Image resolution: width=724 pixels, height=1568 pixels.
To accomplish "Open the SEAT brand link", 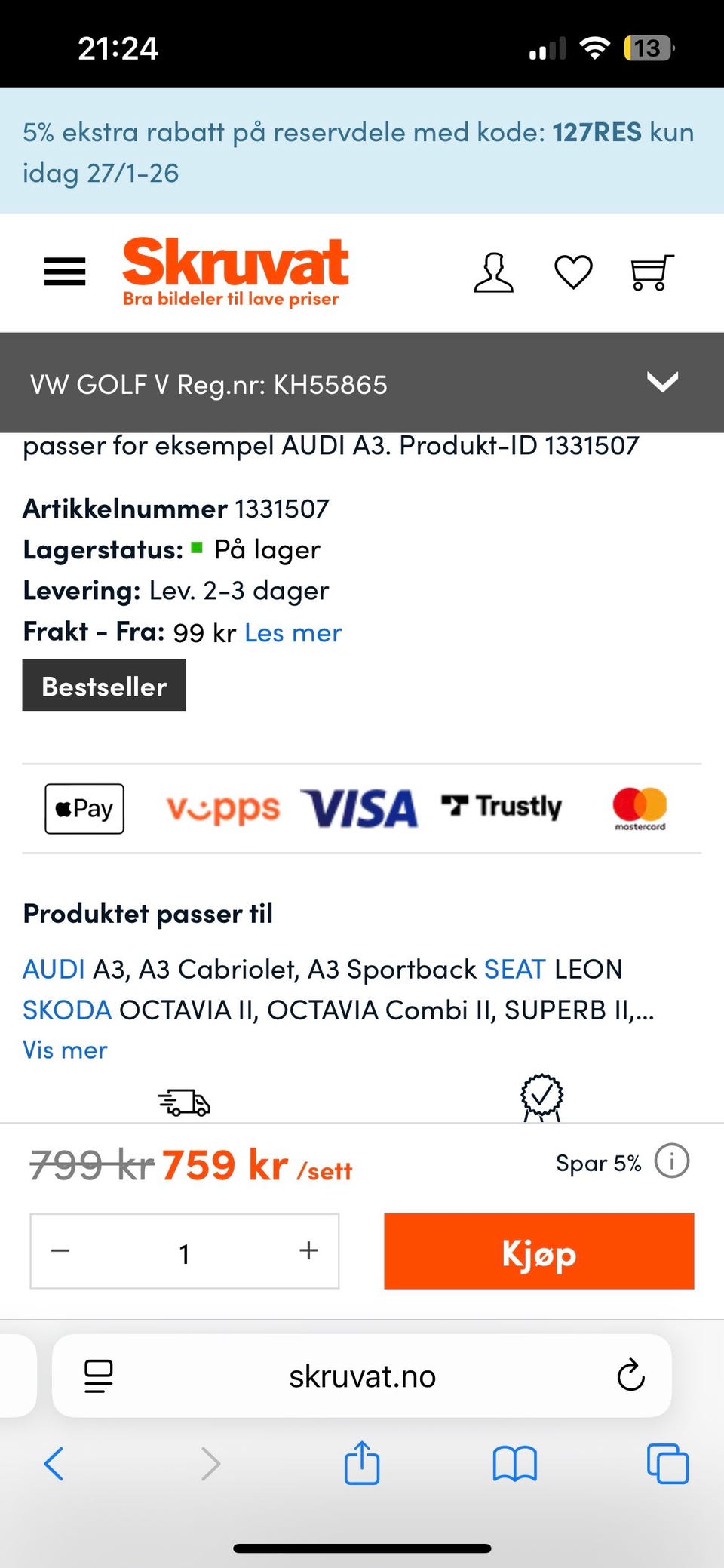I will tap(514, 969).
